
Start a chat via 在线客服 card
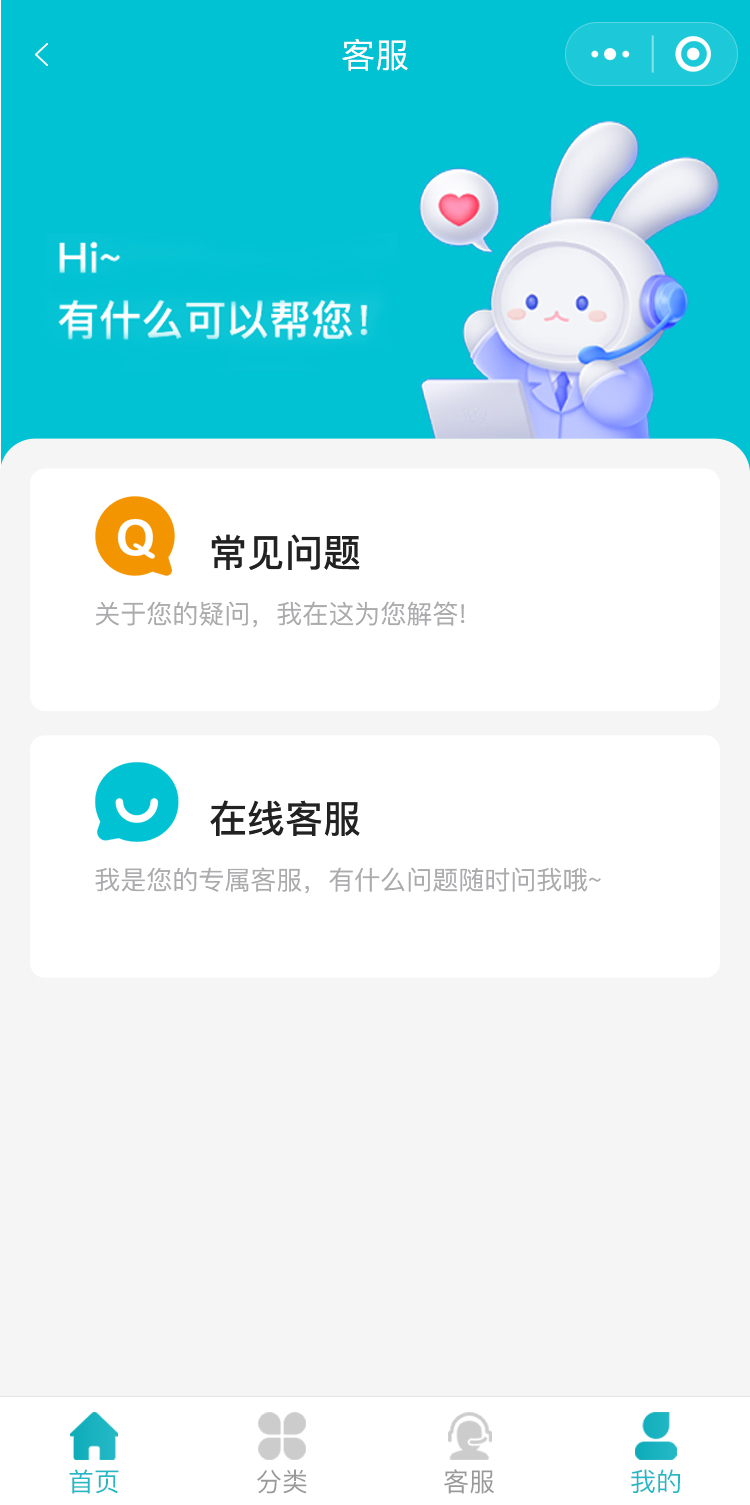click(x=375, y=856)
